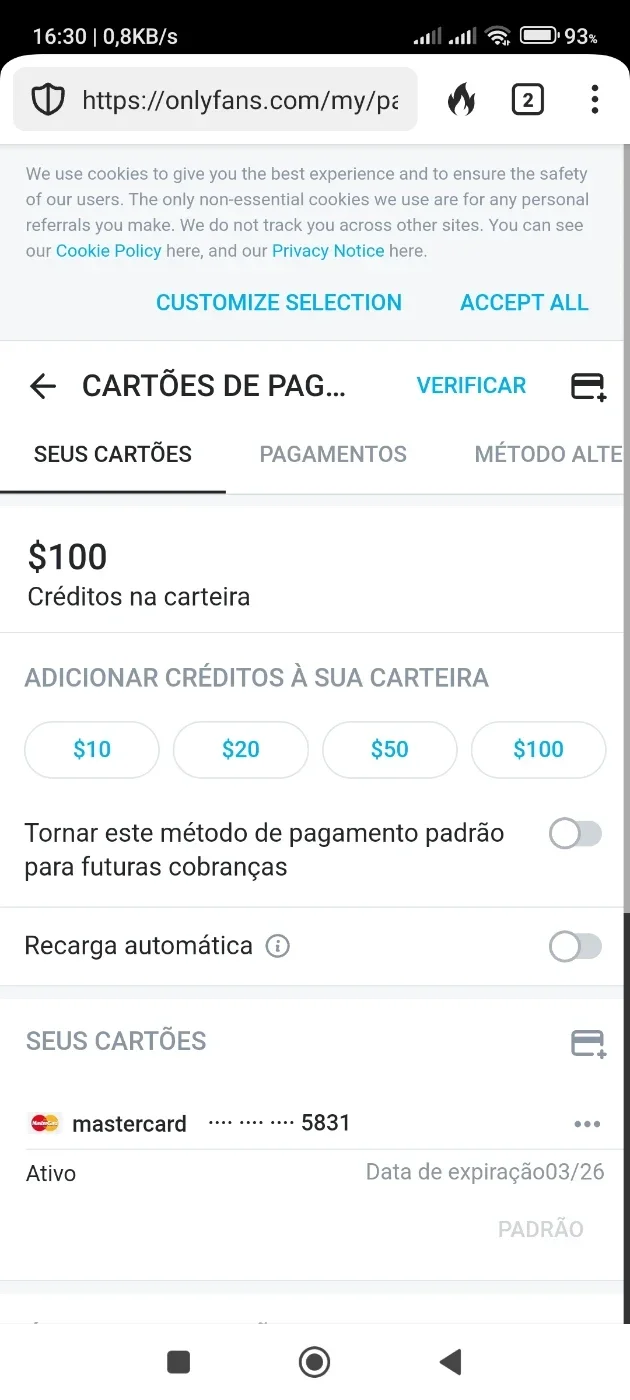This screenshot has width=630, height=1400.
Task: Go back from Cartões de Pagamento page
Action: point(43,386)
